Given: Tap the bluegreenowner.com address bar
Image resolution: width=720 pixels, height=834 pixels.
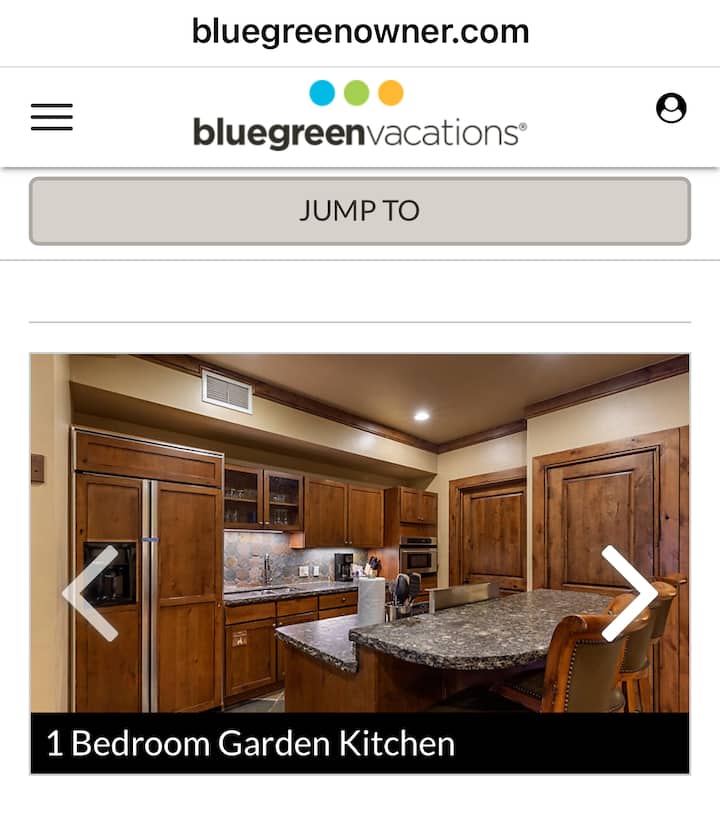Looking at the screenshot, I should coord(360,32).
